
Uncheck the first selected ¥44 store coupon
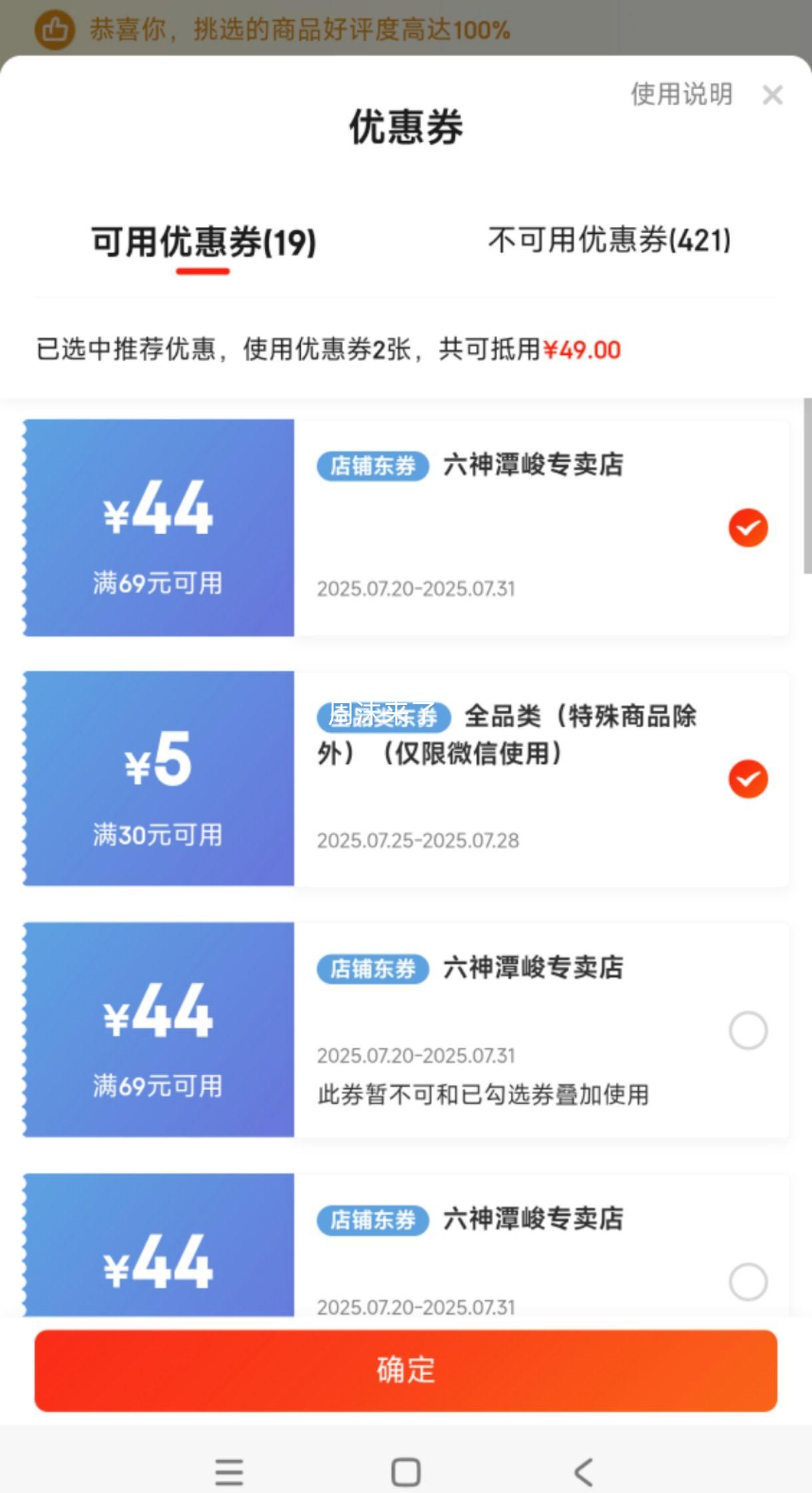click(748, 527)
